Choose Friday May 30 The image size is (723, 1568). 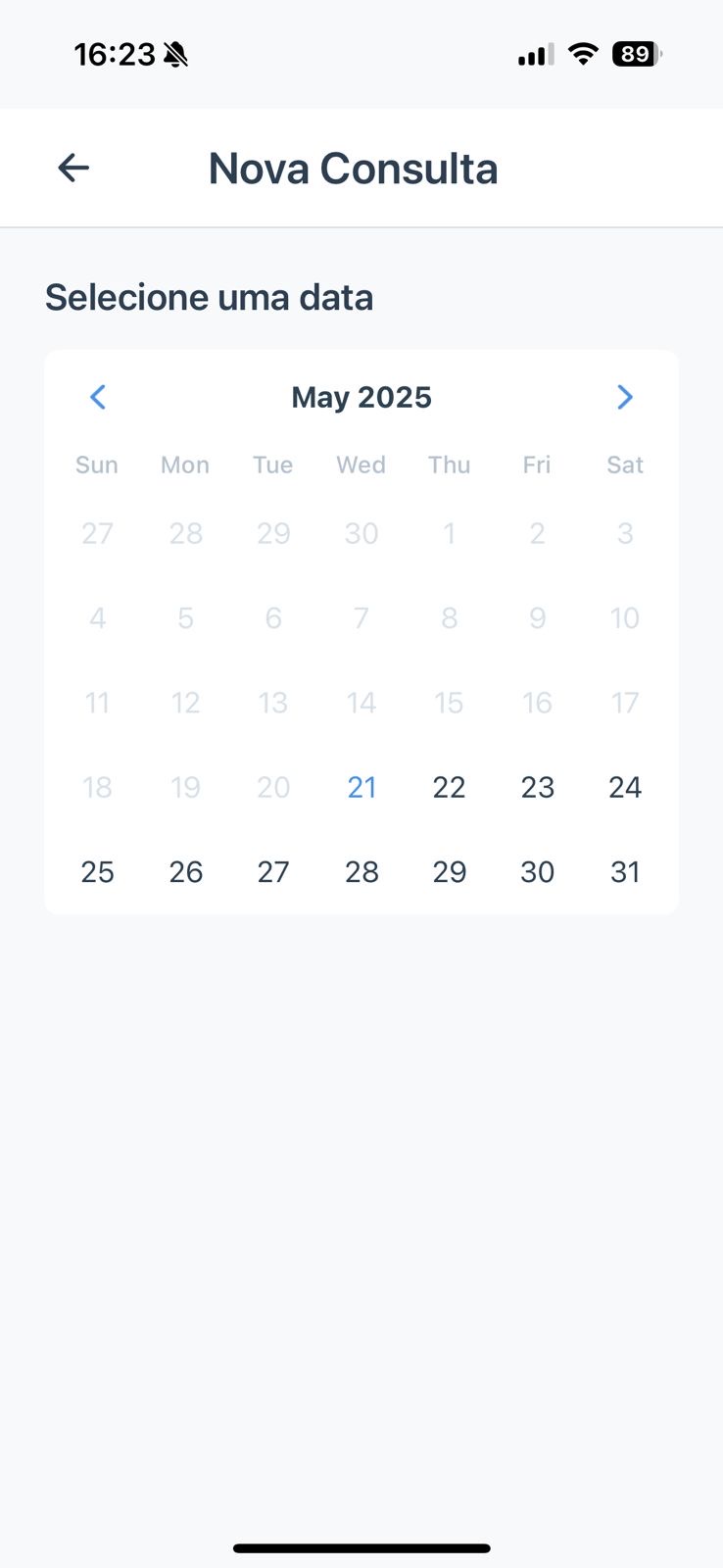[x=537, y=871]
